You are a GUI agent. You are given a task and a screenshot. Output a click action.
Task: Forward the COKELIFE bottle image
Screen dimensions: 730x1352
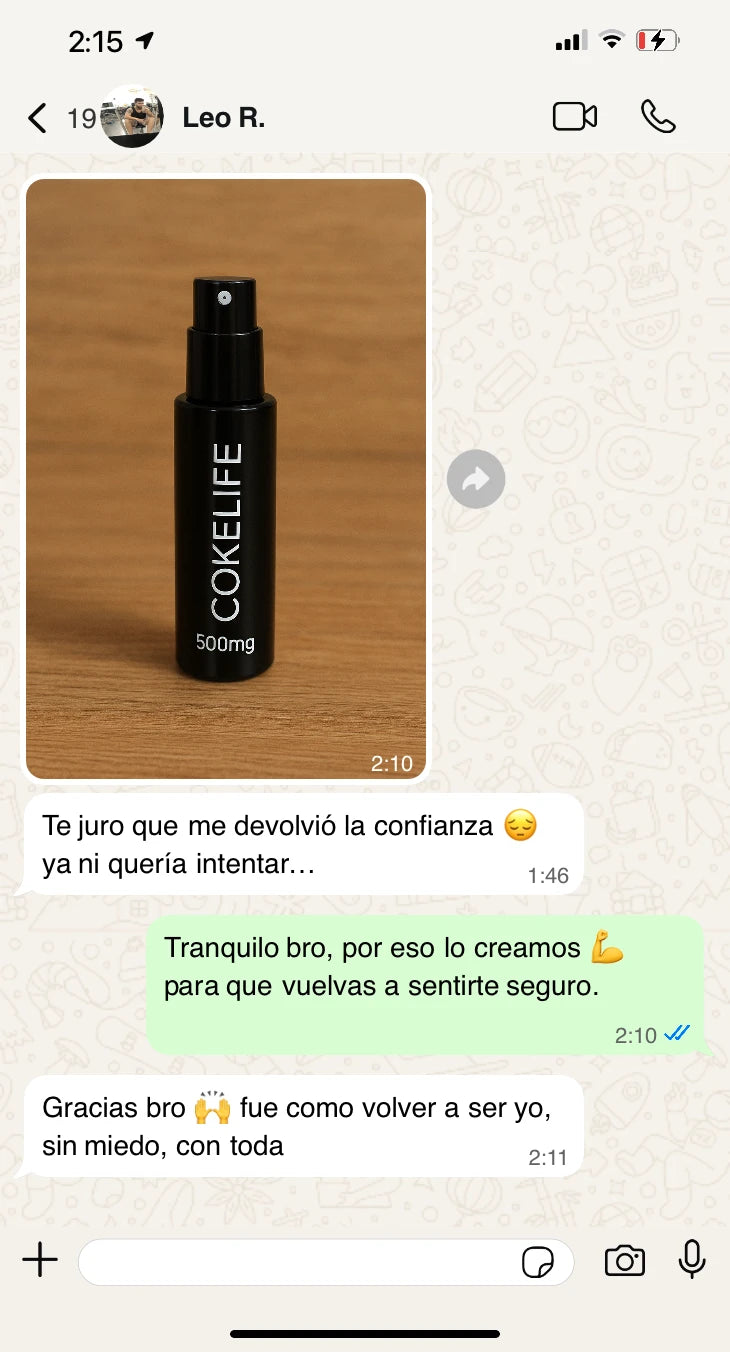pyautogui.click(x=476, y=479)
